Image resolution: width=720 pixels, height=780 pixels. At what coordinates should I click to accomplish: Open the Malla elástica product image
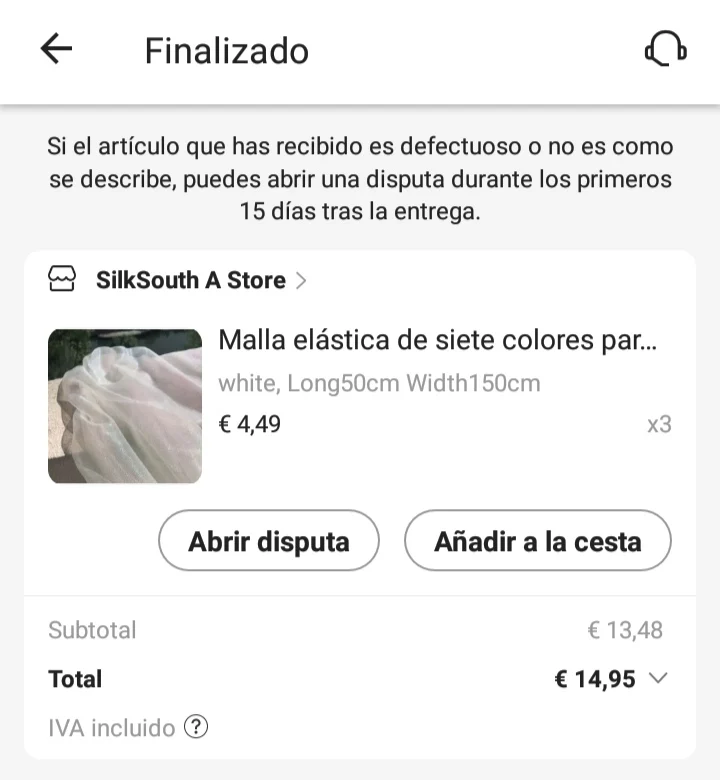point(125,406)
